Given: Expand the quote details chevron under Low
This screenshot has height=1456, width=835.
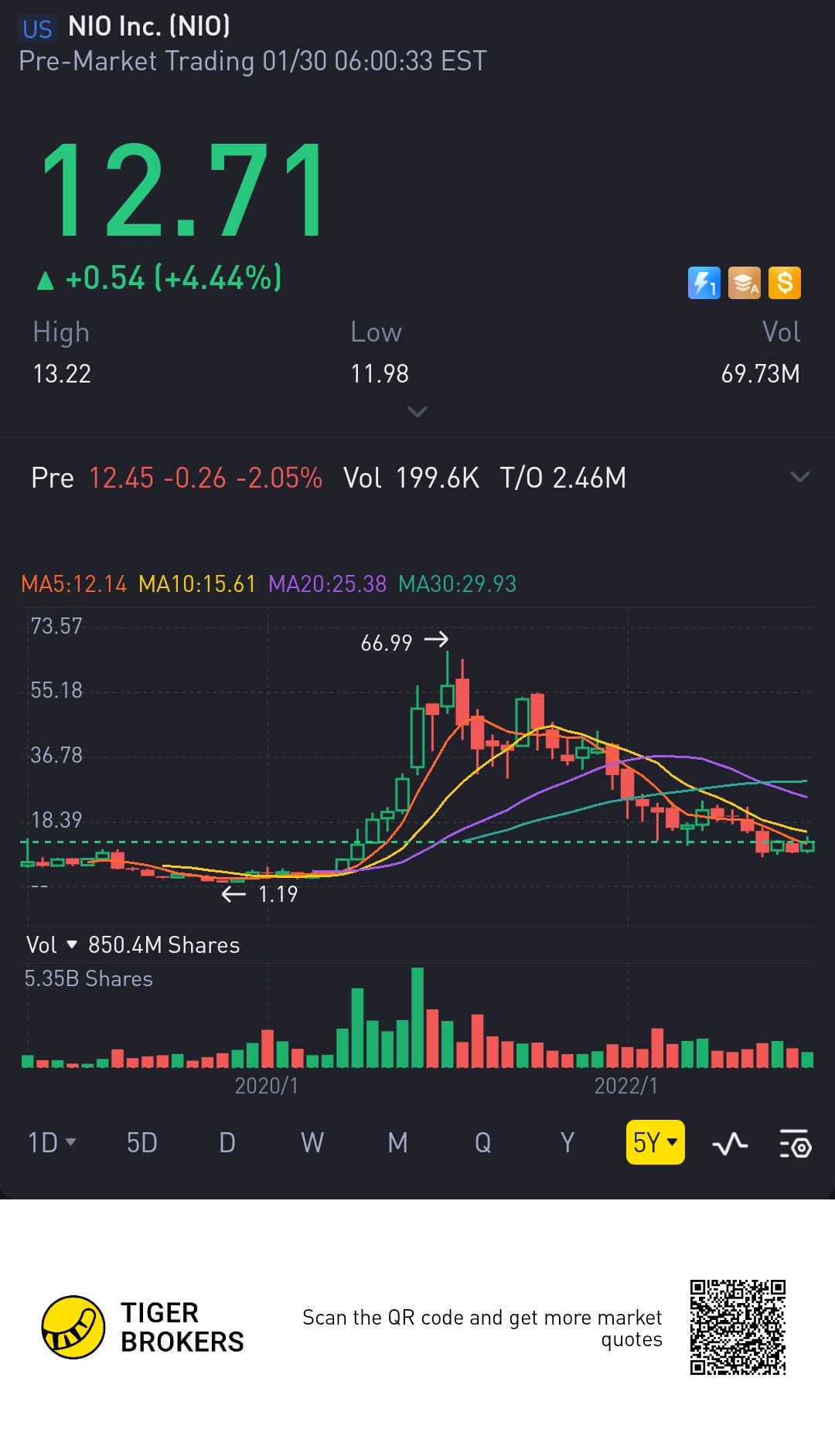Looking at the screenshot, I should [x=417, y=412].
